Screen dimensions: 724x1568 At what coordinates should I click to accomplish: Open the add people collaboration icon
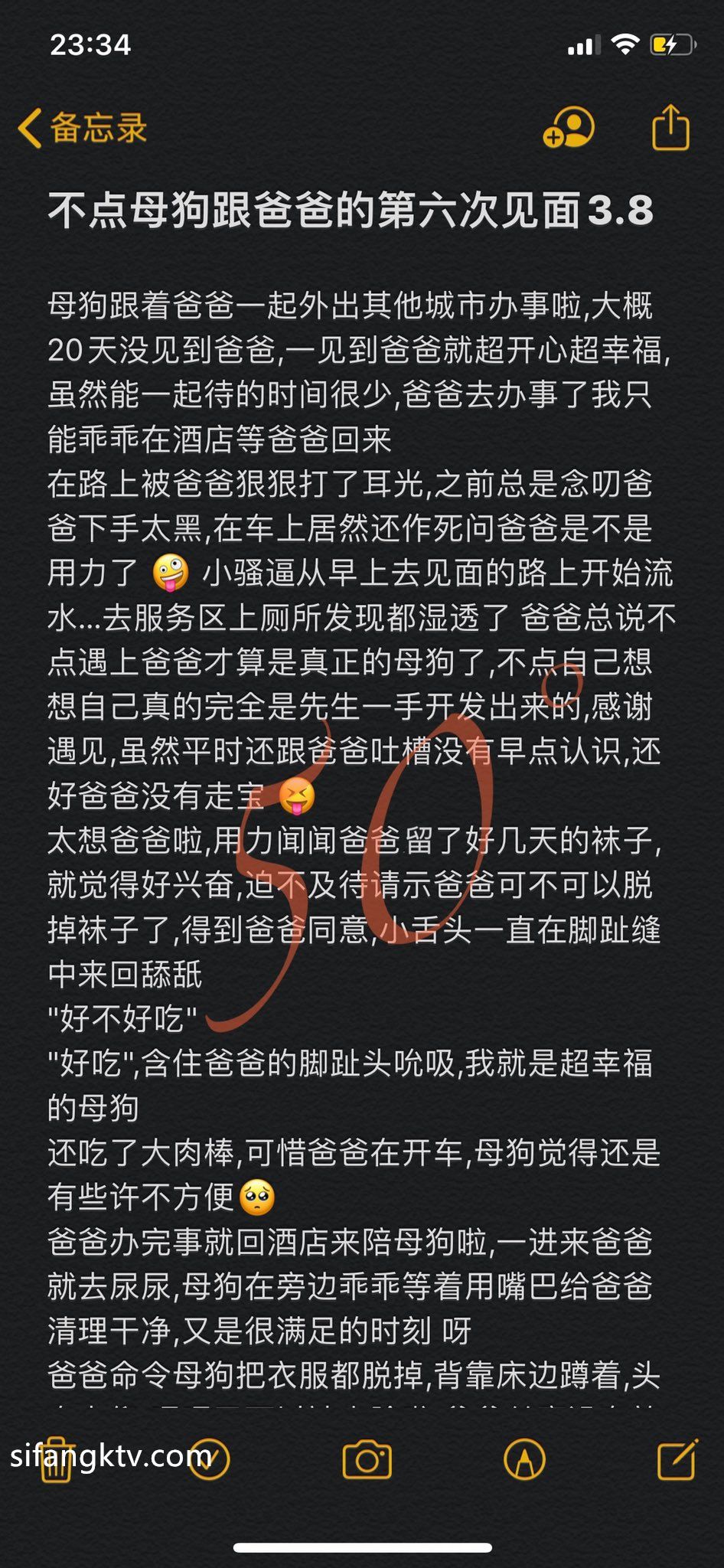[569, 127]
